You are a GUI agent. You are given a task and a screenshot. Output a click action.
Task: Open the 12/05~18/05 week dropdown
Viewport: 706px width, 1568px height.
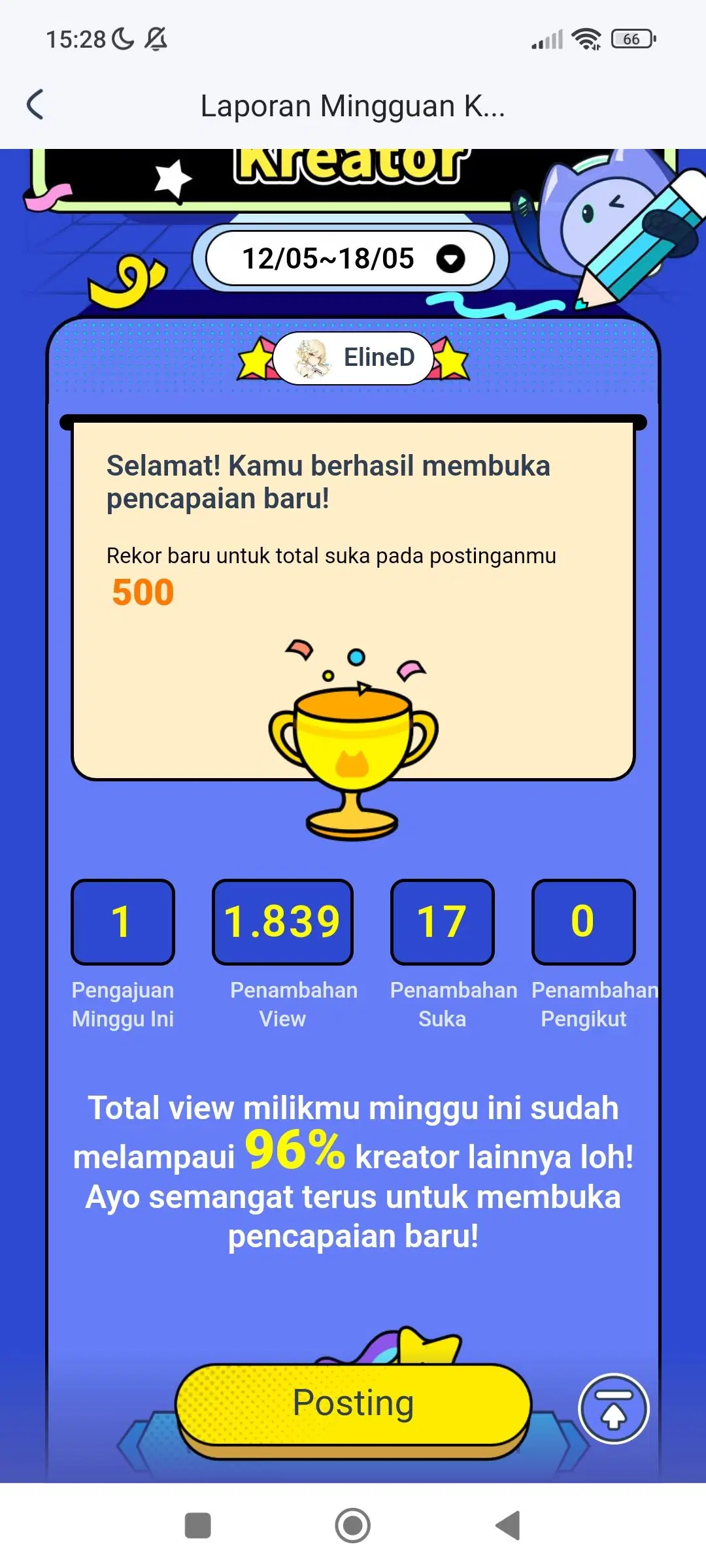coord(351,259)
